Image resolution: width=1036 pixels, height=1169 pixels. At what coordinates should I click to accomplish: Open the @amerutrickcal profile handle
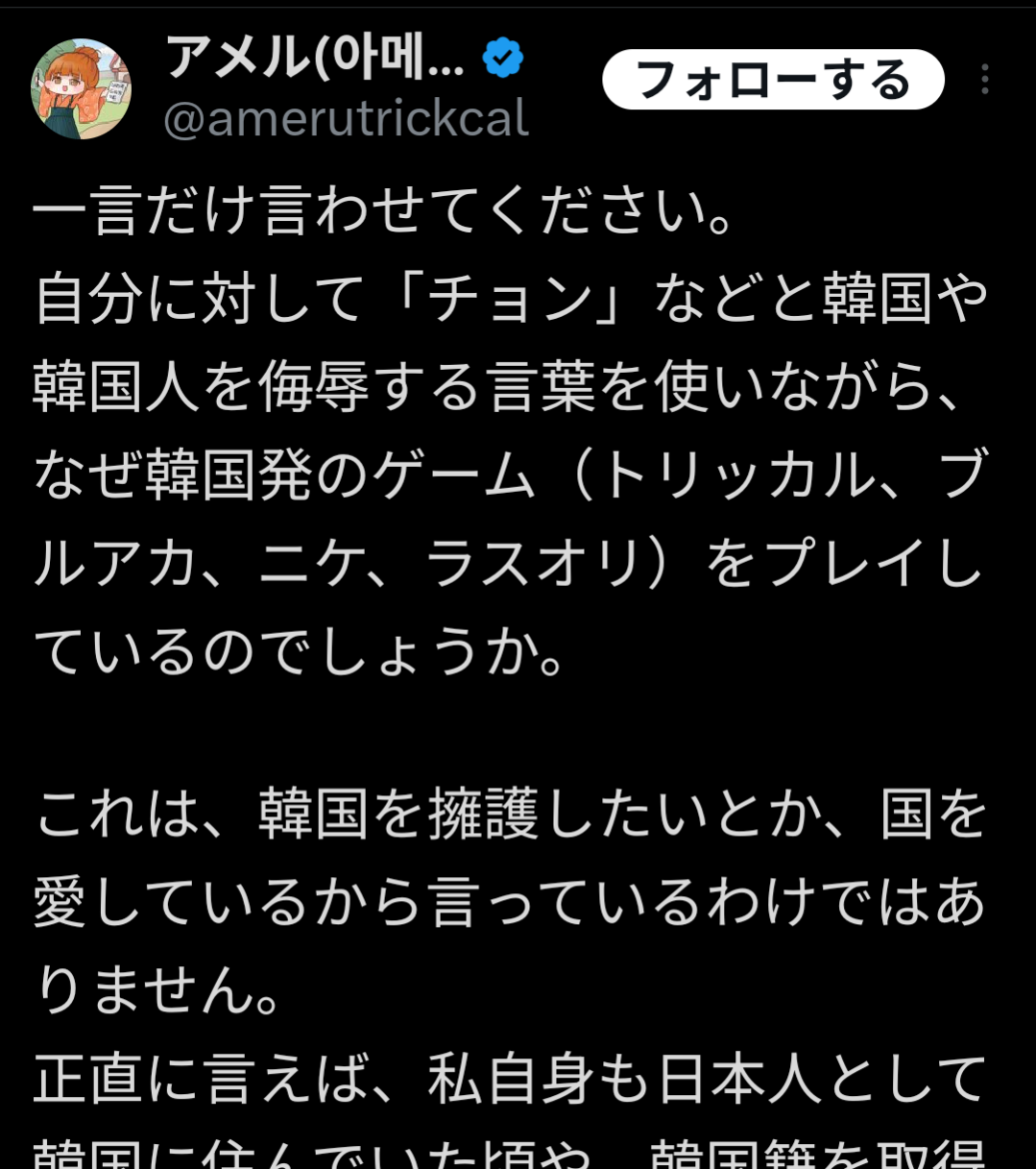[x=346, y=120]
